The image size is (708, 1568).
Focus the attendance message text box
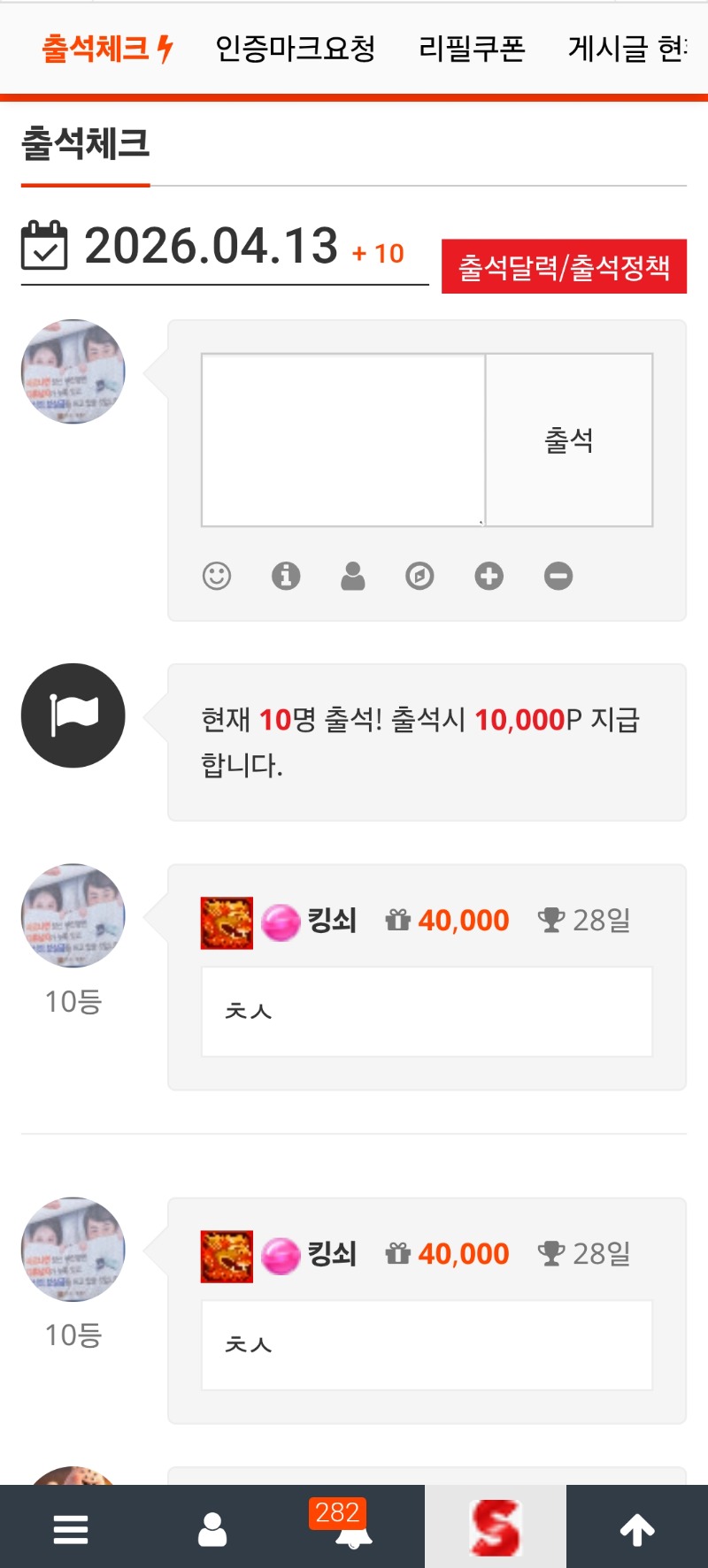[343, 440]
